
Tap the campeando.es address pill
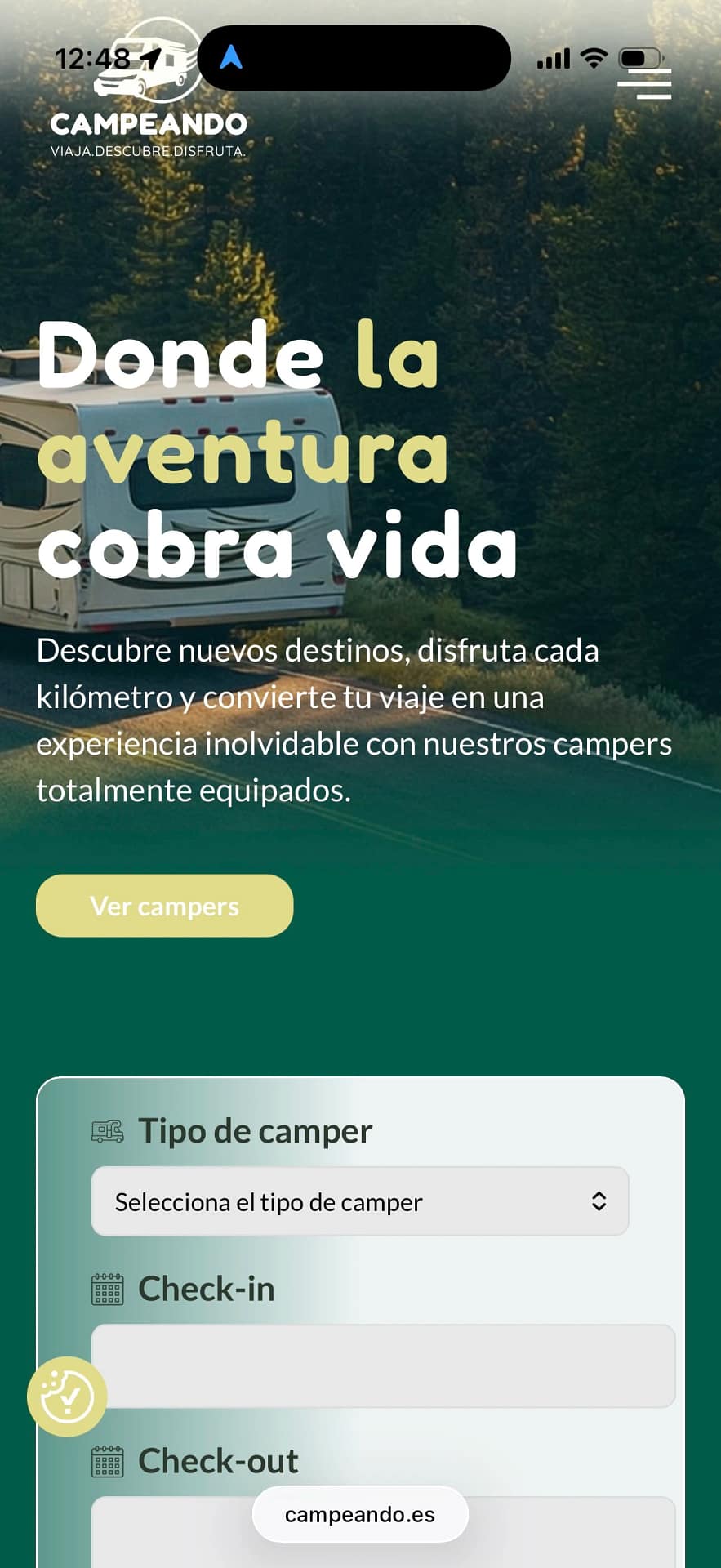pos(360,1515)
